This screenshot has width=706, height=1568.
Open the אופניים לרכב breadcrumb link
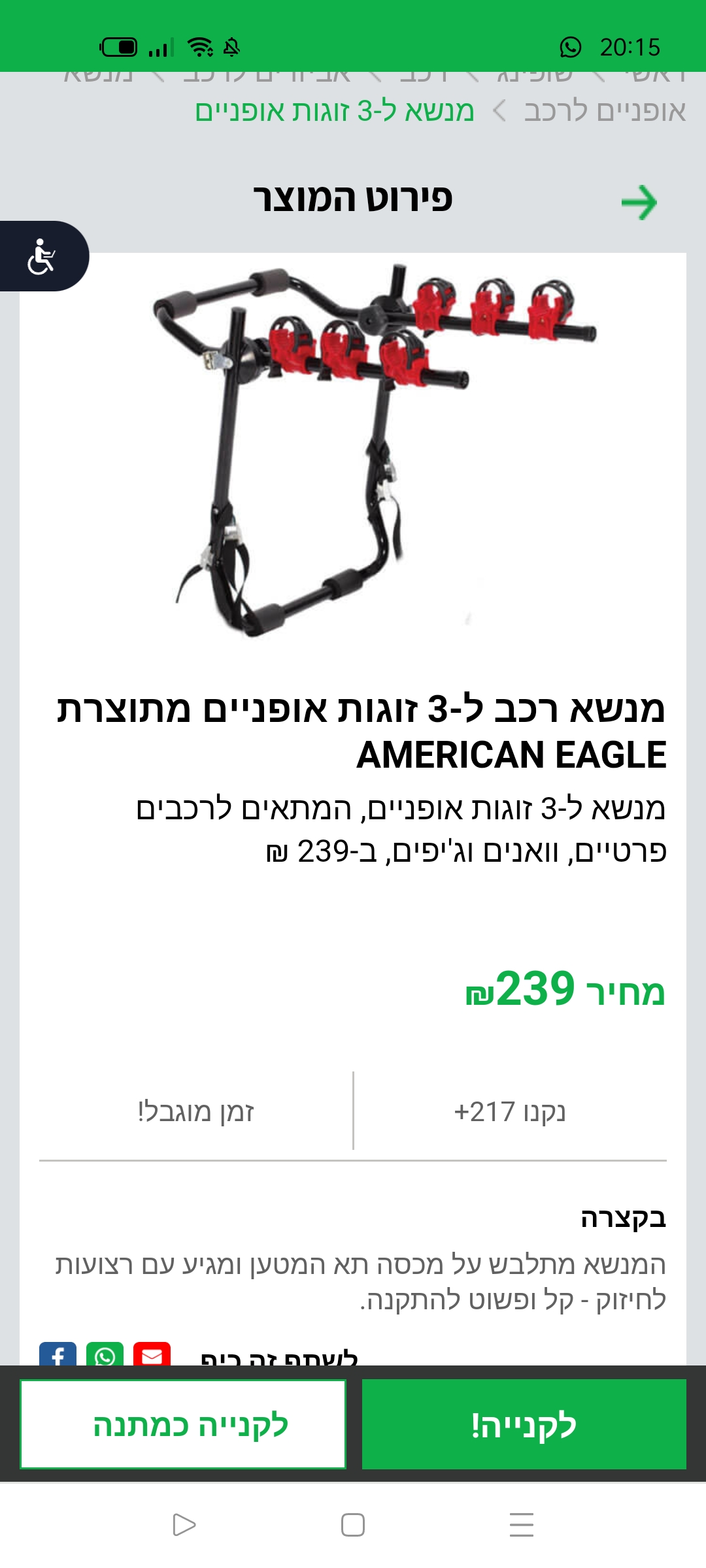(605, 111)
